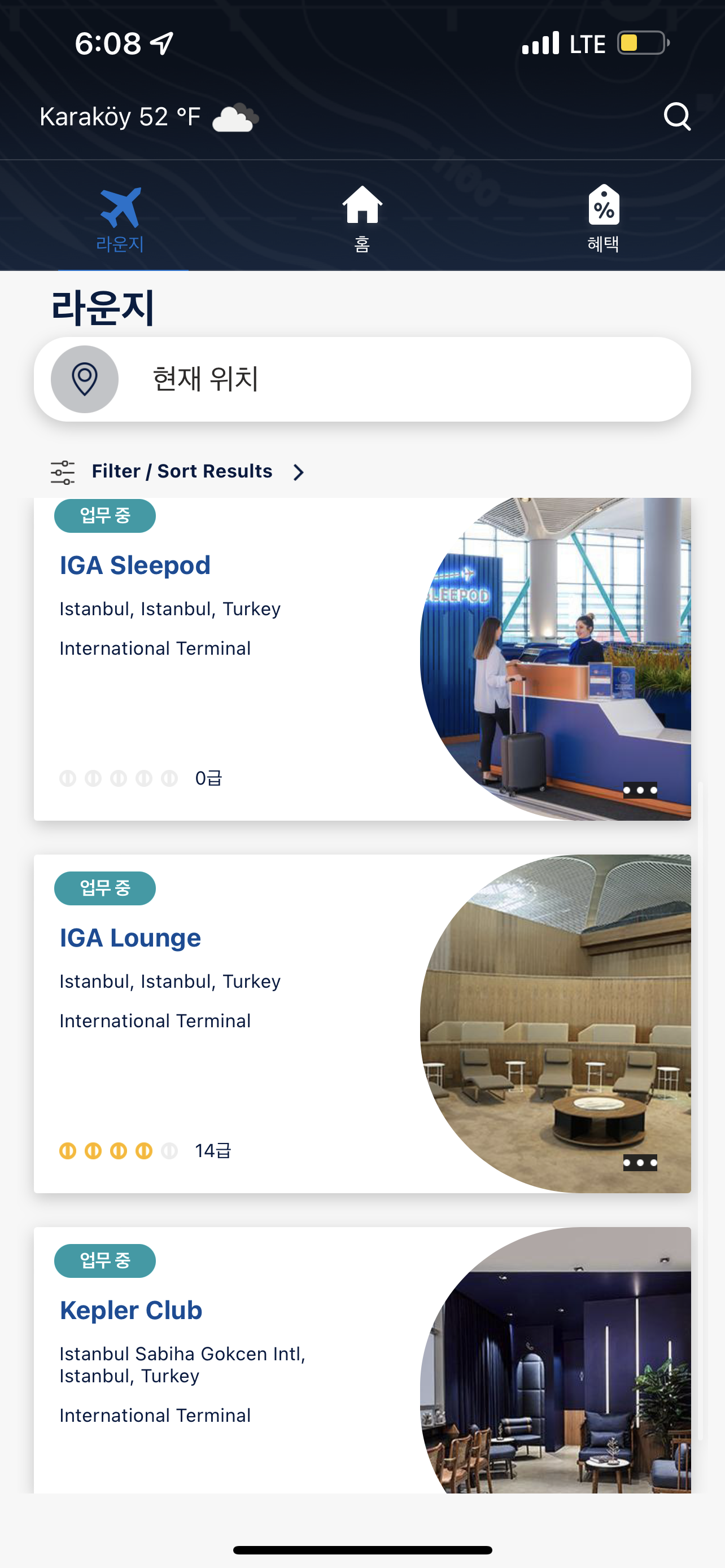Toggle the 업무 중 badge on IGA Sleepod
This screenshot has height=1568, width=725.
coord(104,515)
